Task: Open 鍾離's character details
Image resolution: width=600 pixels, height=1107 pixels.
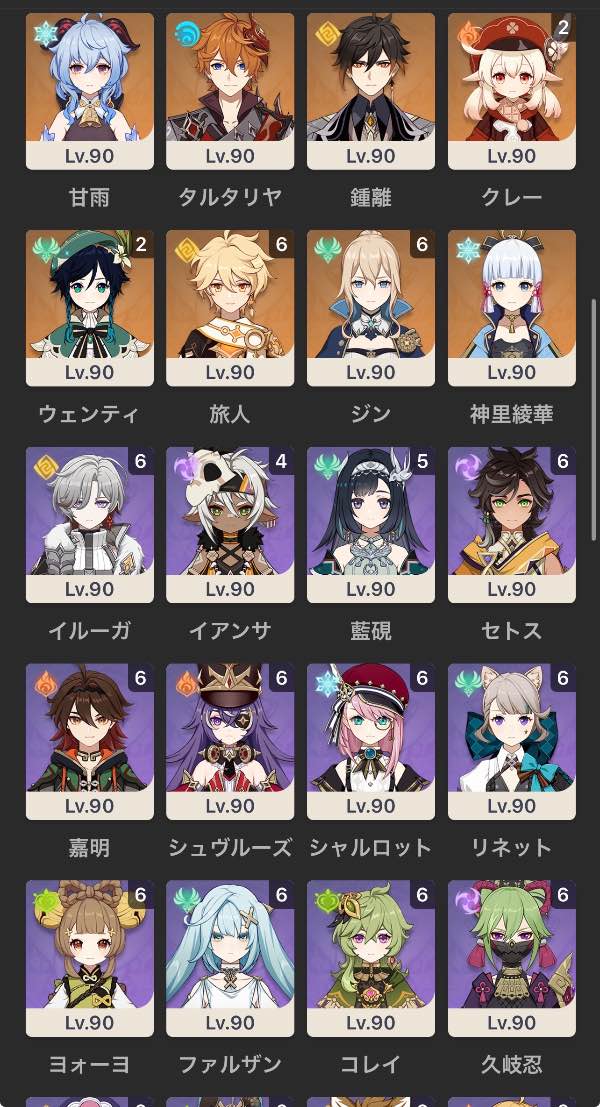Action: point(371,91)
